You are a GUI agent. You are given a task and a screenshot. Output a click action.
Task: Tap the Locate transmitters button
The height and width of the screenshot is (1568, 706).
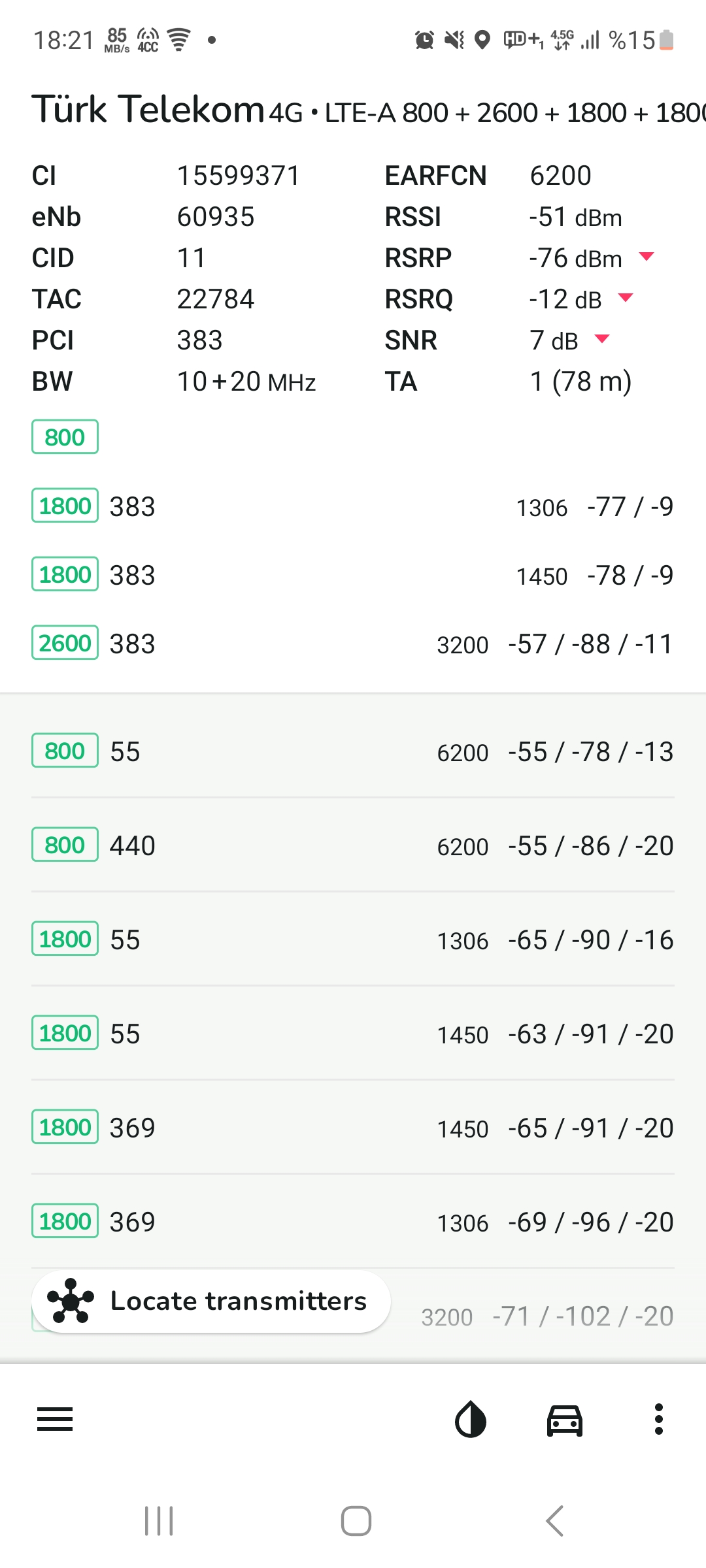coord(211,1301)
